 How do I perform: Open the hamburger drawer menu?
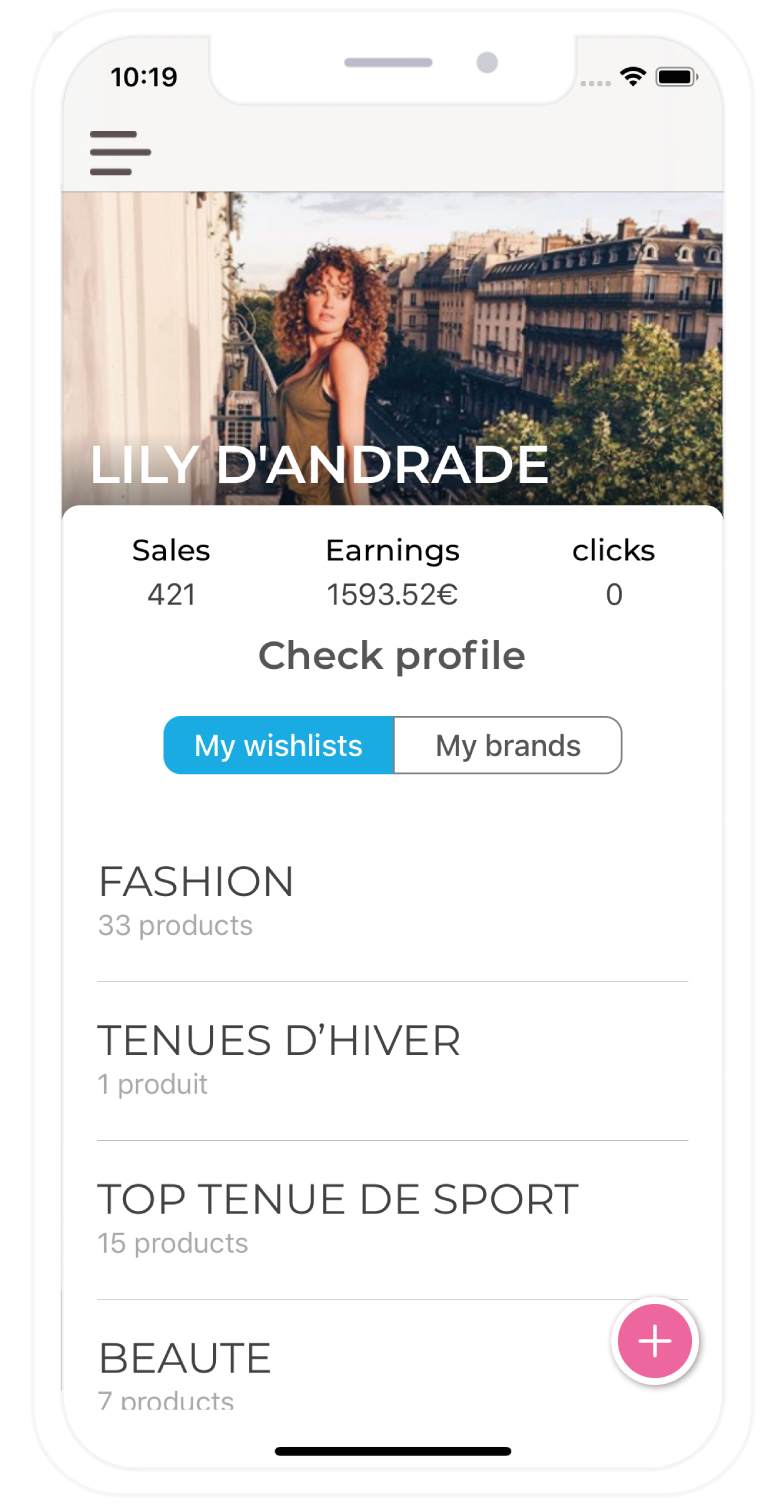(120, 153)
